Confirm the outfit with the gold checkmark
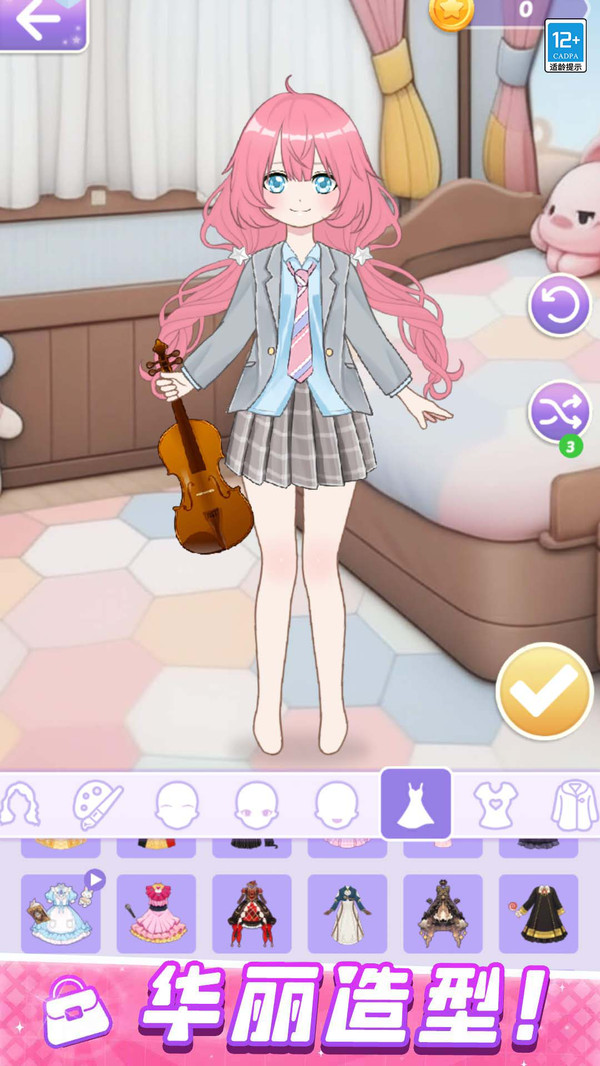 point(544,691)
